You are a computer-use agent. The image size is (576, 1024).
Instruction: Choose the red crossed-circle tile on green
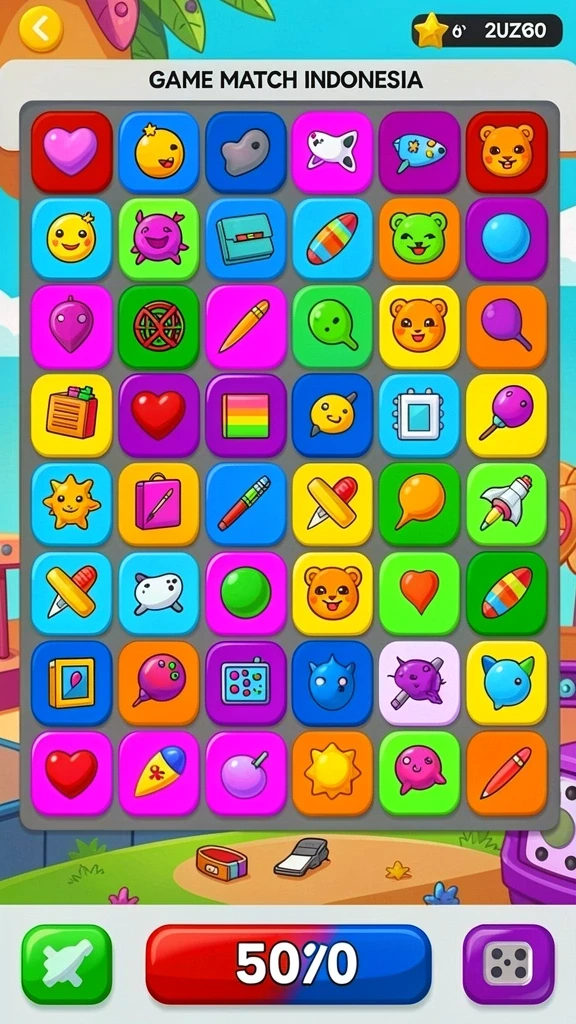(159, 326)
